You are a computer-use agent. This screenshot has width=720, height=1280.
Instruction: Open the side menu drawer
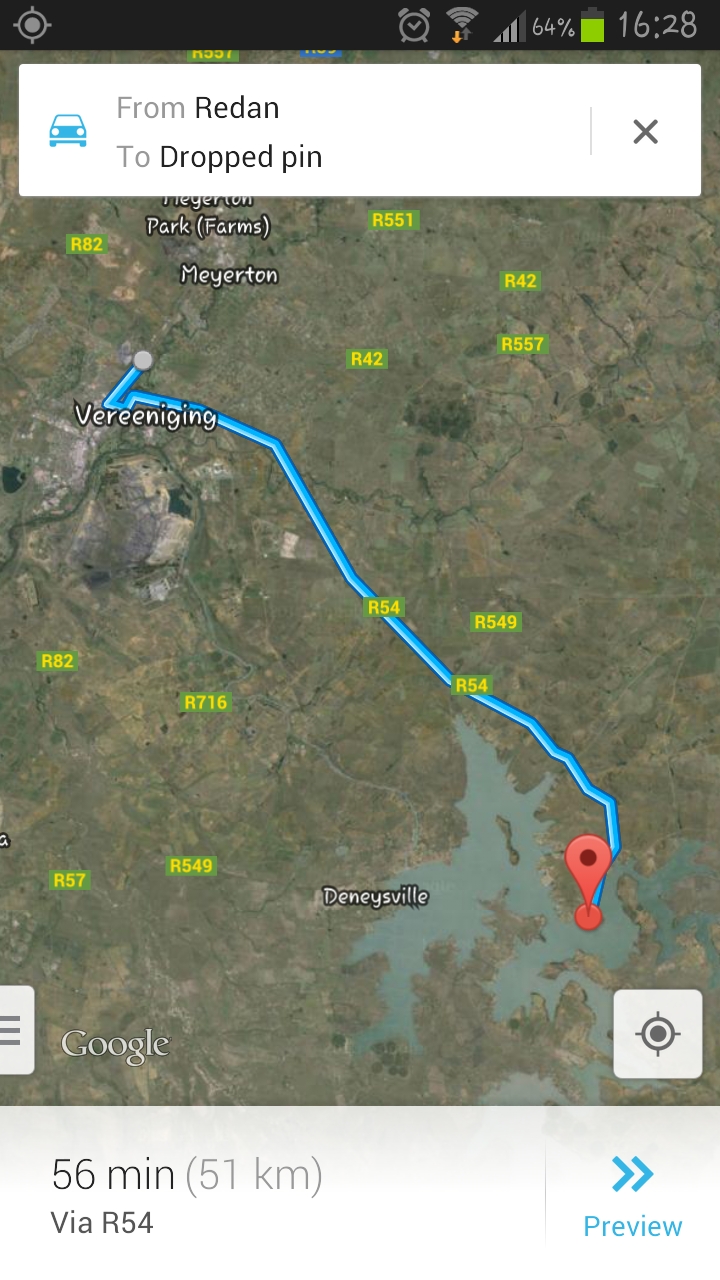14,1030
